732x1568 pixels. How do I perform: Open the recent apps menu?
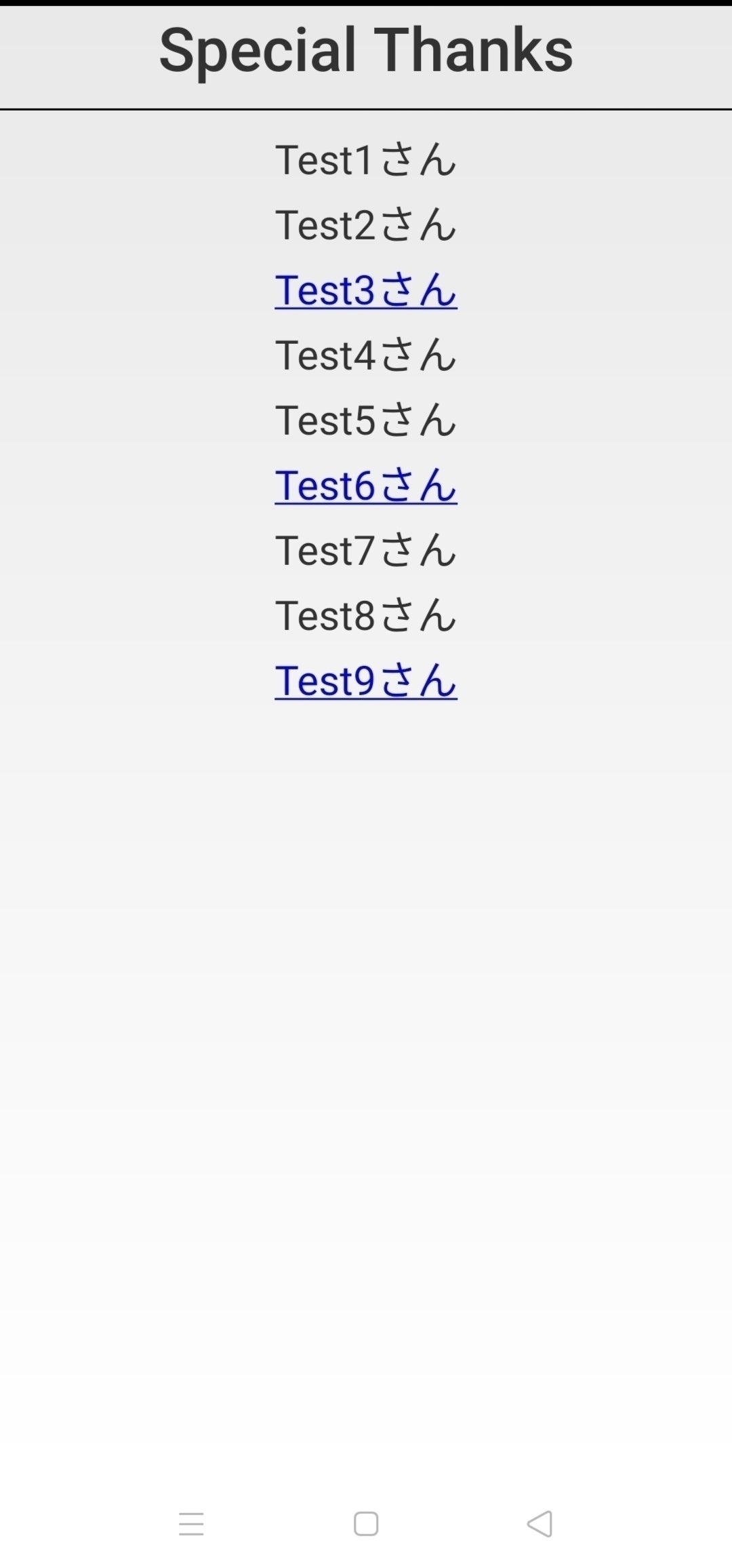pos(191,1524)
